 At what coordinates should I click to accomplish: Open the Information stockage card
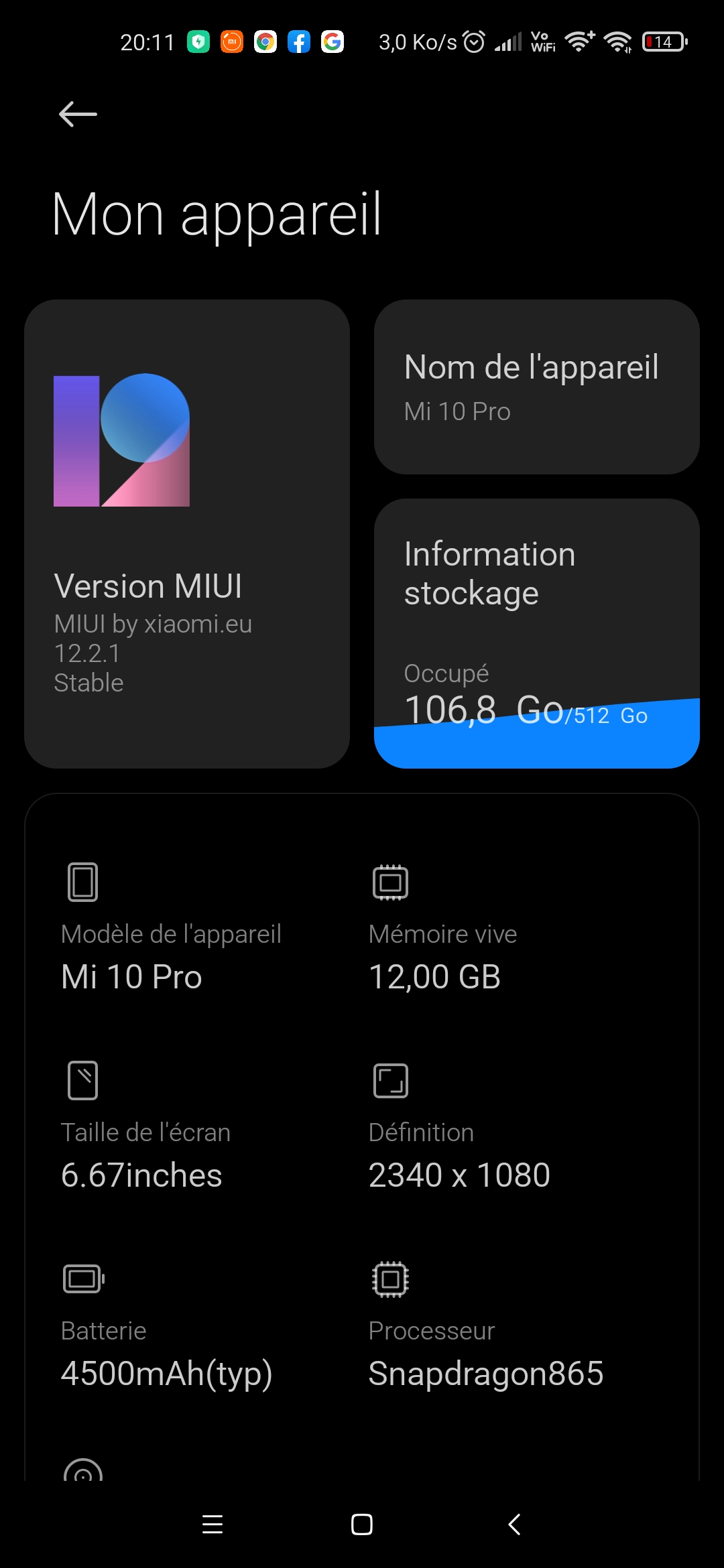536,633
